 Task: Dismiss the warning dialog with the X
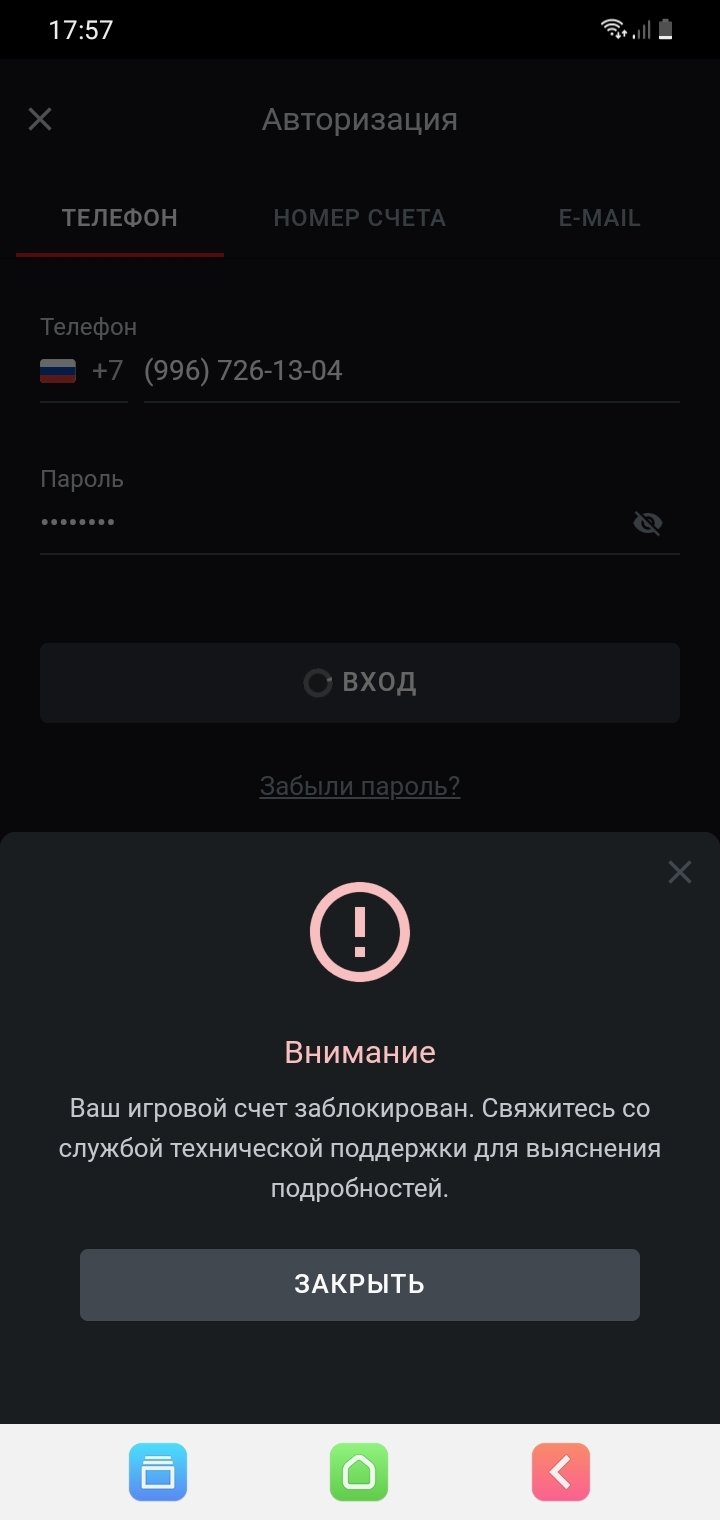click(680, 872)
